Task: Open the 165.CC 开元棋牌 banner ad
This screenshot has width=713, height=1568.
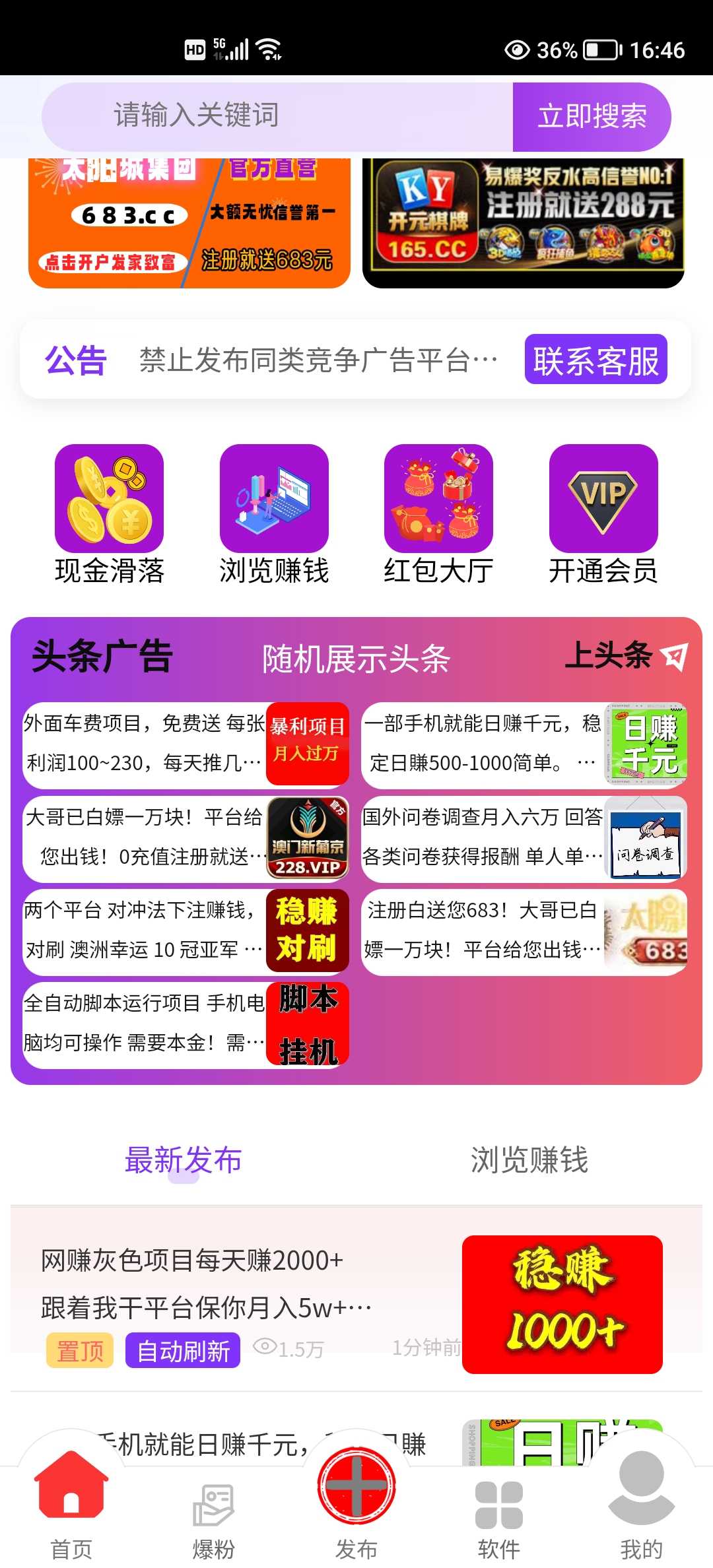Action: coord(523,223)
